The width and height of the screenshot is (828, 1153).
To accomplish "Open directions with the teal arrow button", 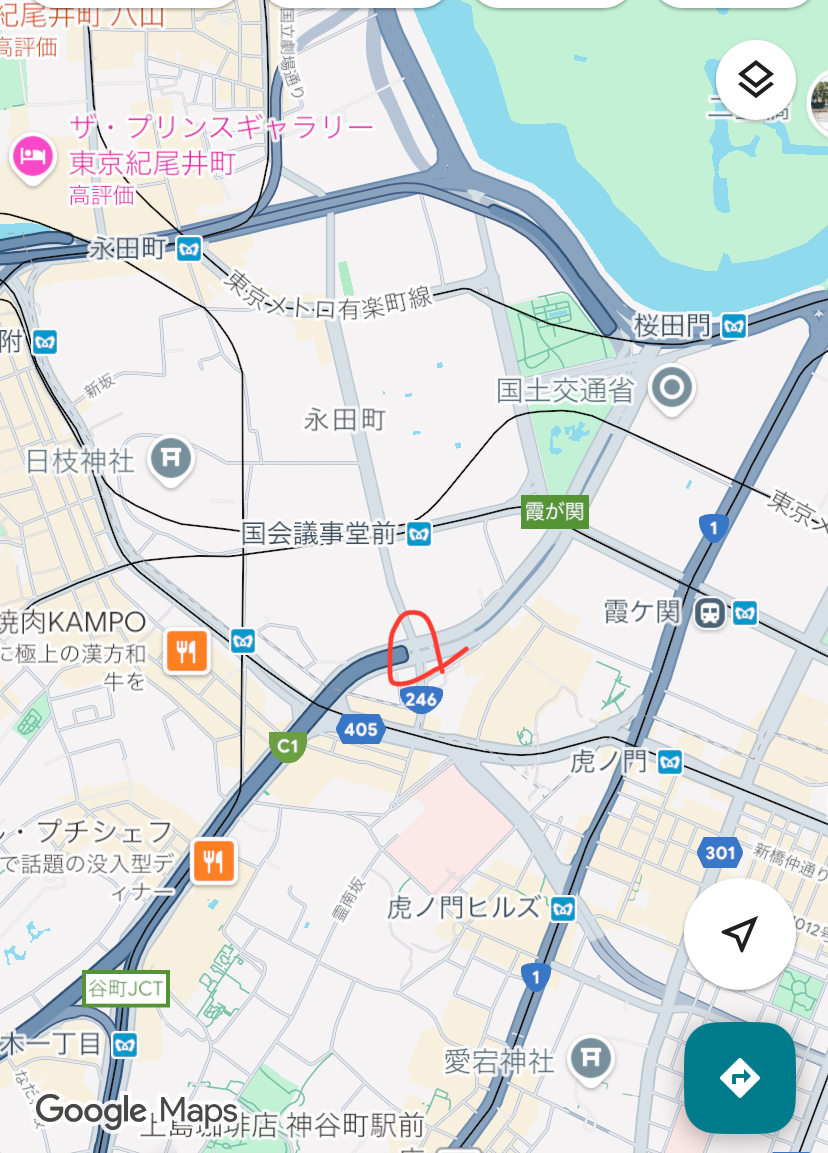I will (739, 1077).
